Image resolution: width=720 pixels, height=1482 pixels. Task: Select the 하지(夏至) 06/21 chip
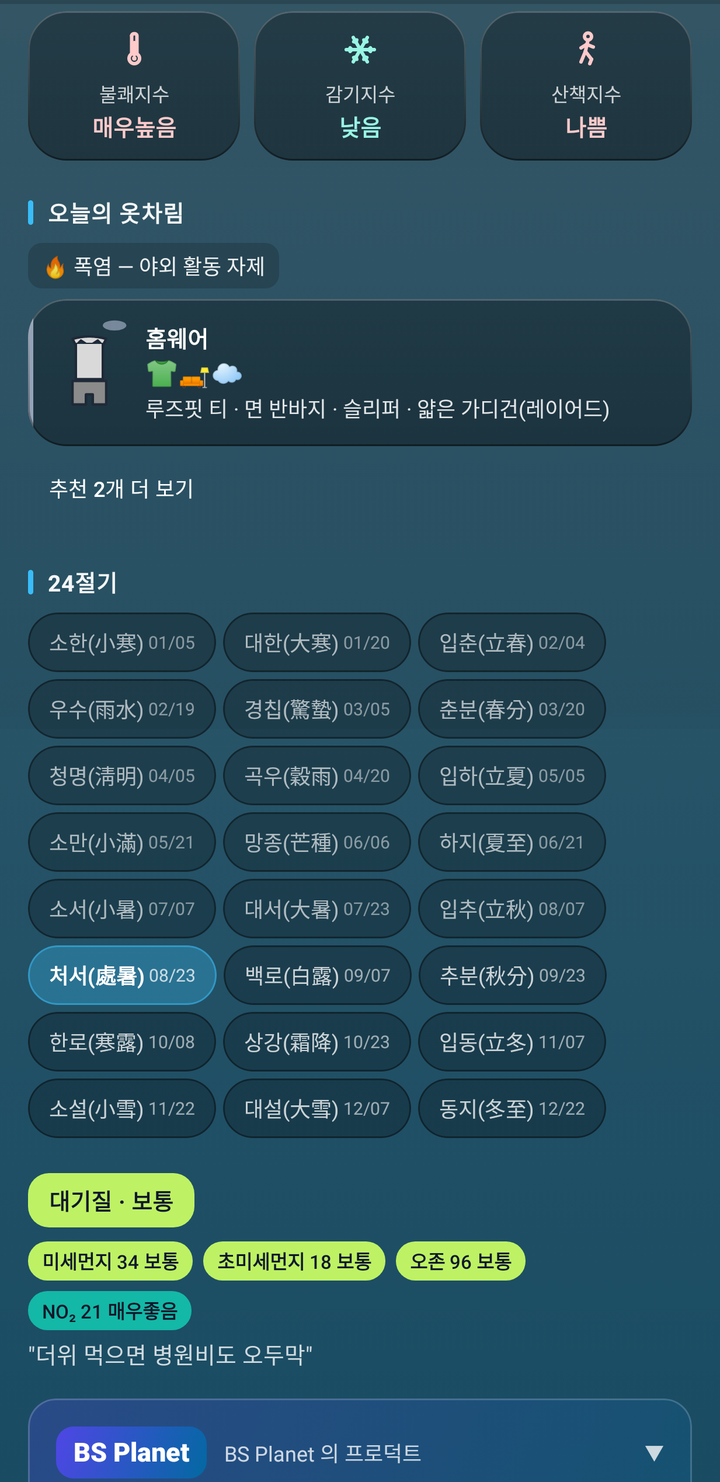[x=512, y=842]
